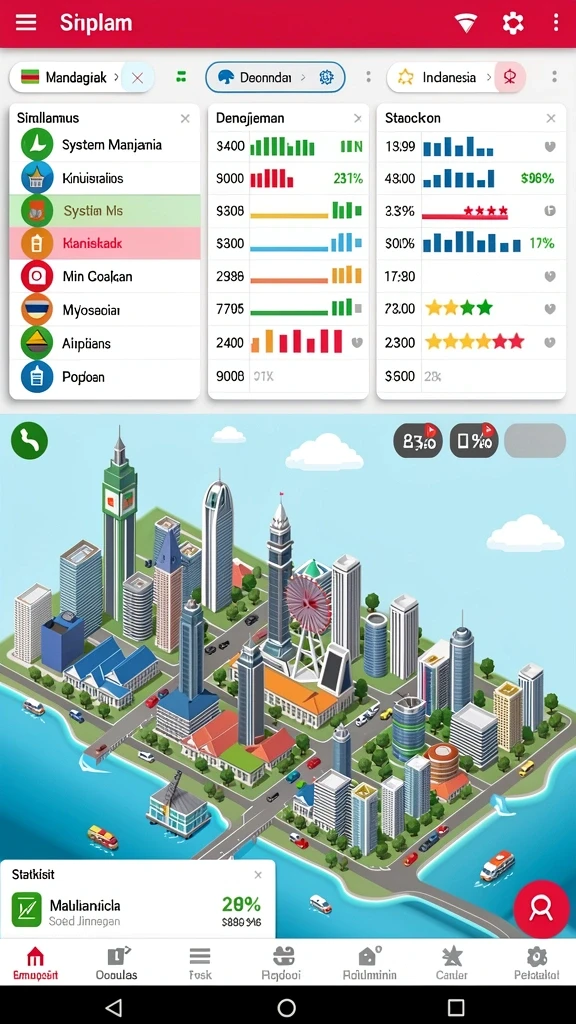Open the Popoan row
This screenshot has width=576, height=1024.
pos(104,377)
